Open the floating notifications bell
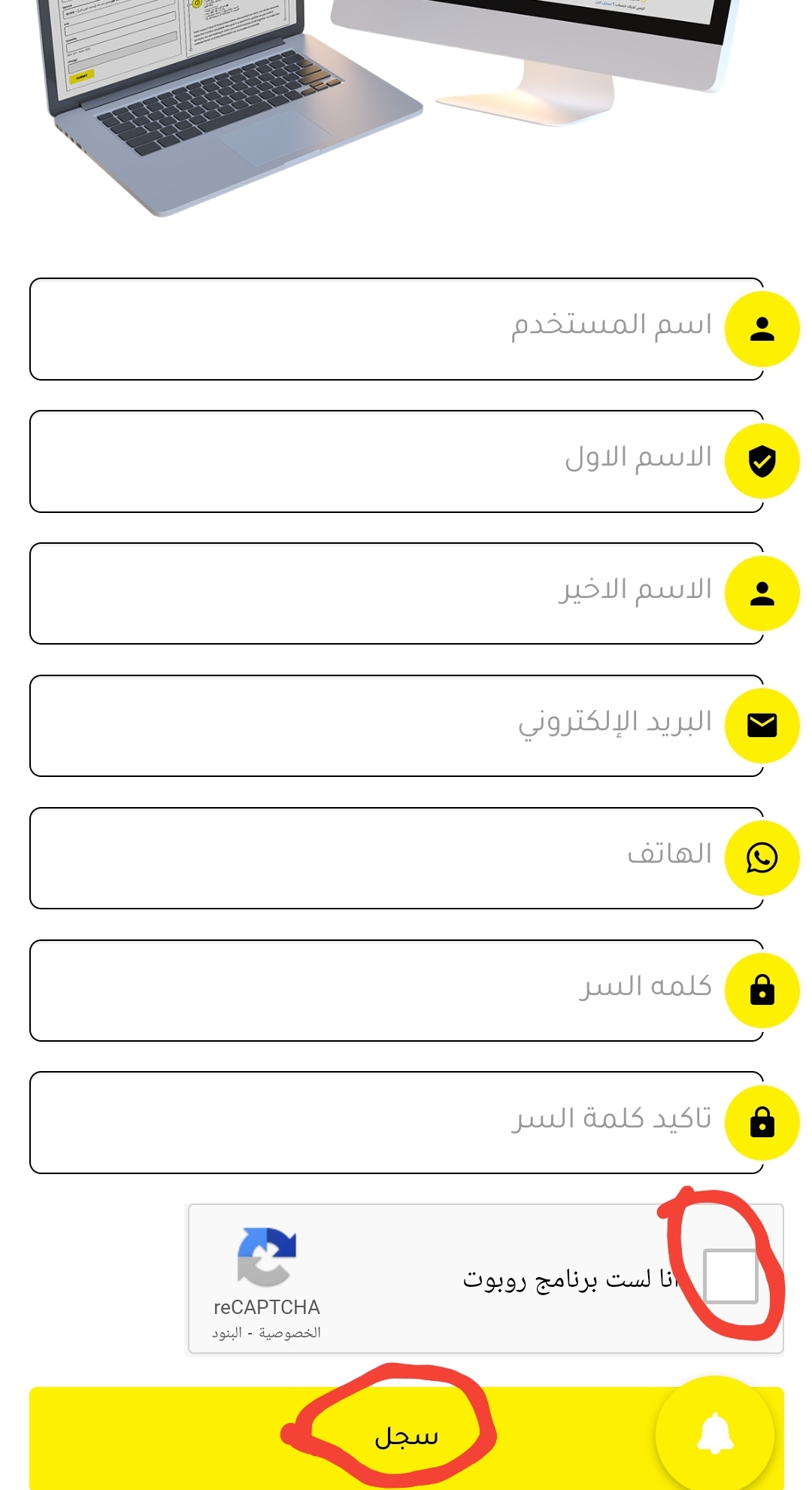The image size is (812, 1490). (x=715, y=1434)
